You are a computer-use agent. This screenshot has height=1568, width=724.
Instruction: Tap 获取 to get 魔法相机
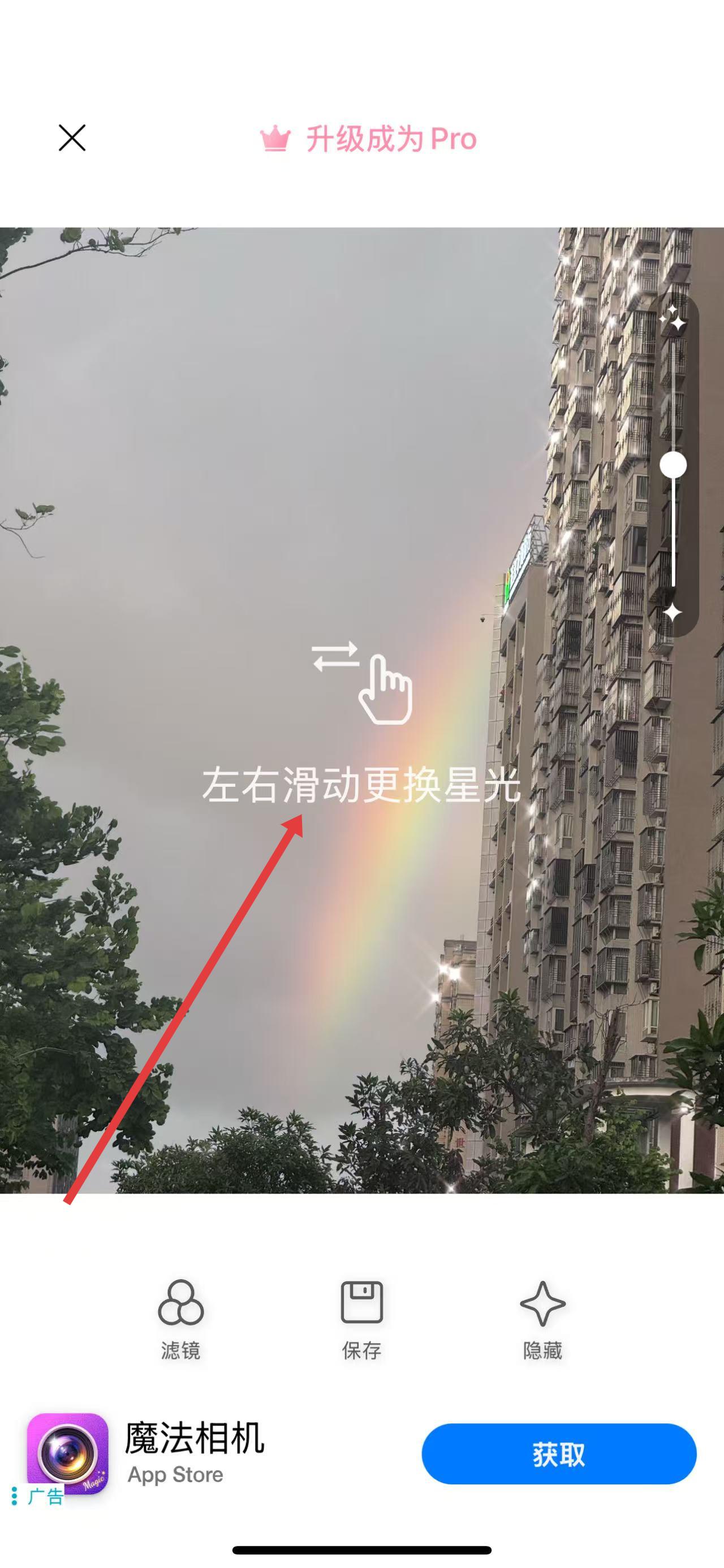pos(558,1454)
